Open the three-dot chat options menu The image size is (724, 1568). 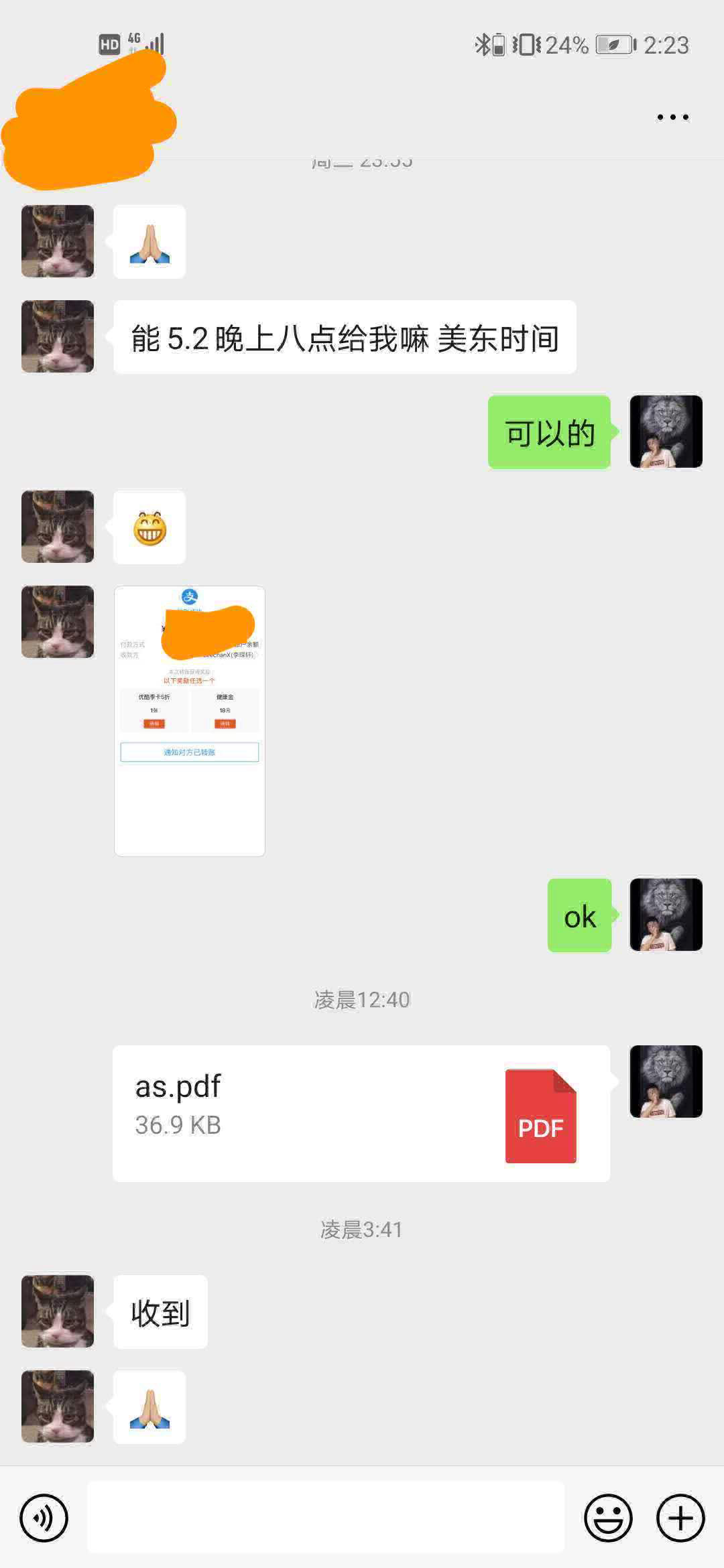pos(672,117)
